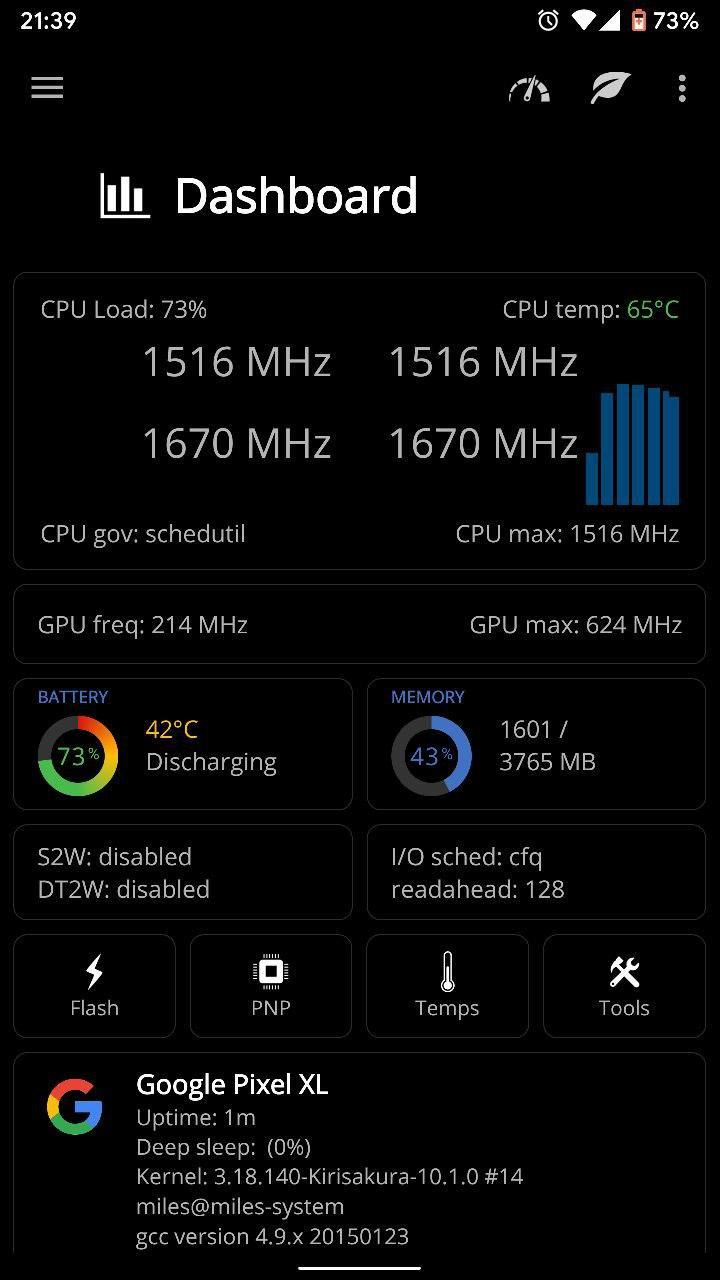
Task: Open the Tools tile
Action: (624, 986)
